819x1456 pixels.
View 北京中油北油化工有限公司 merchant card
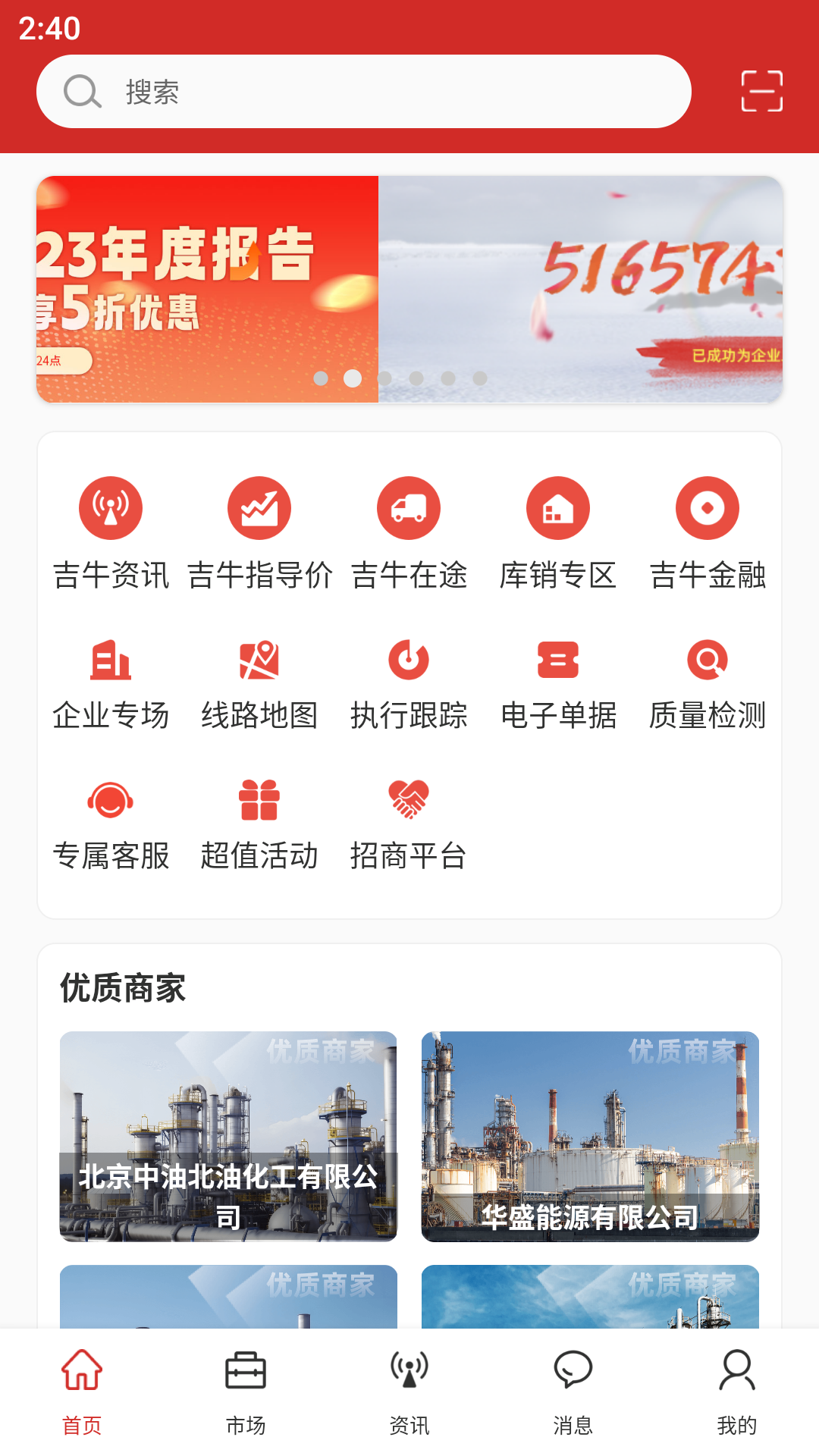click(230, 1134)
